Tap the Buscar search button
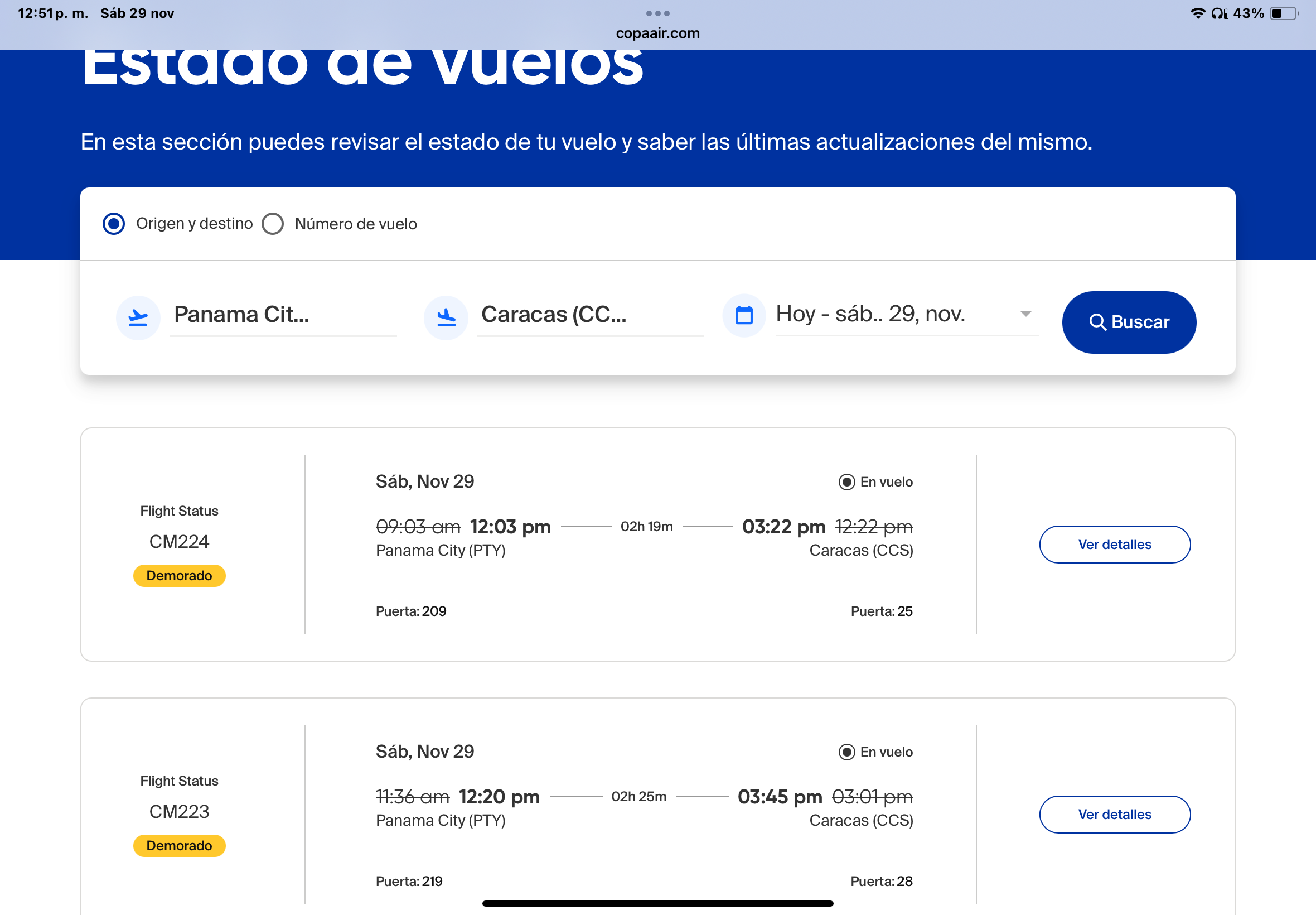This screenshot has width=1316, height=915. pyautogui.click(x=1128, y=322)
